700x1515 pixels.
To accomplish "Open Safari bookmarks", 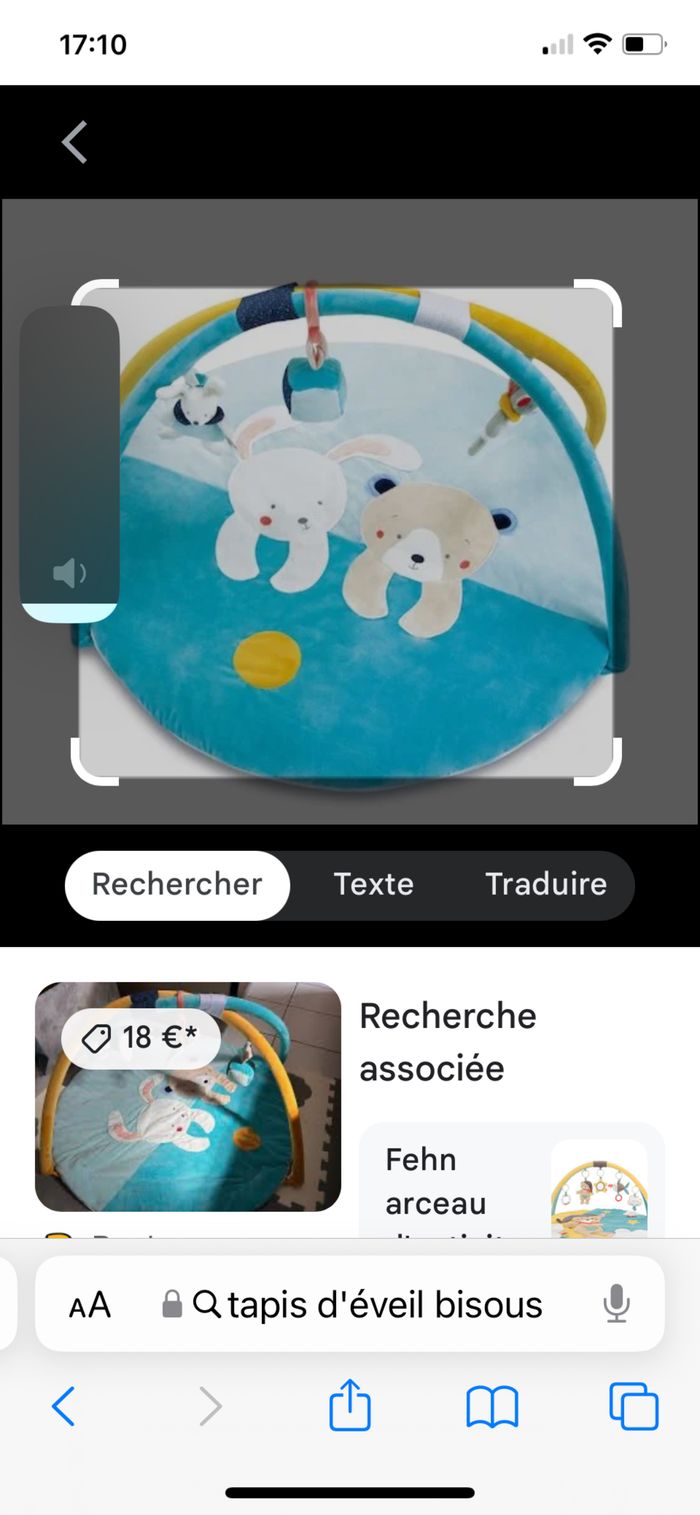I will pos(492,1406).
